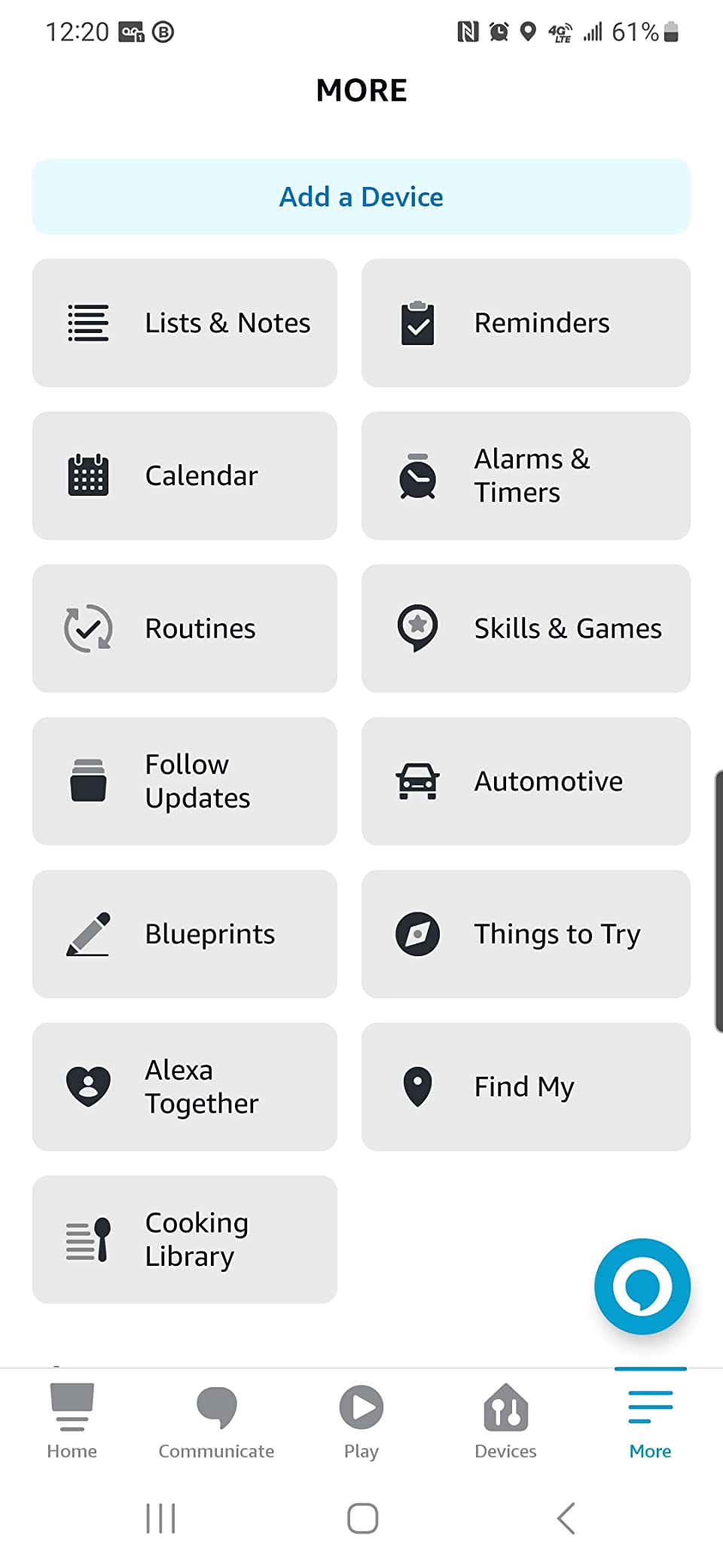Open the Automotive section
Screen dimensions: 723x1568
coord(526,781)
